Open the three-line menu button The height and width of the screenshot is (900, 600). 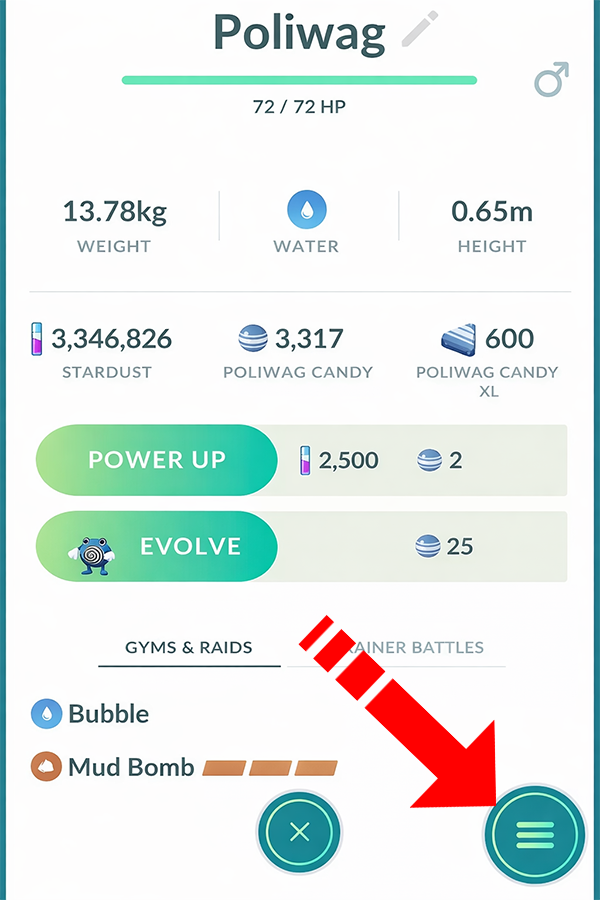[534, 832]
